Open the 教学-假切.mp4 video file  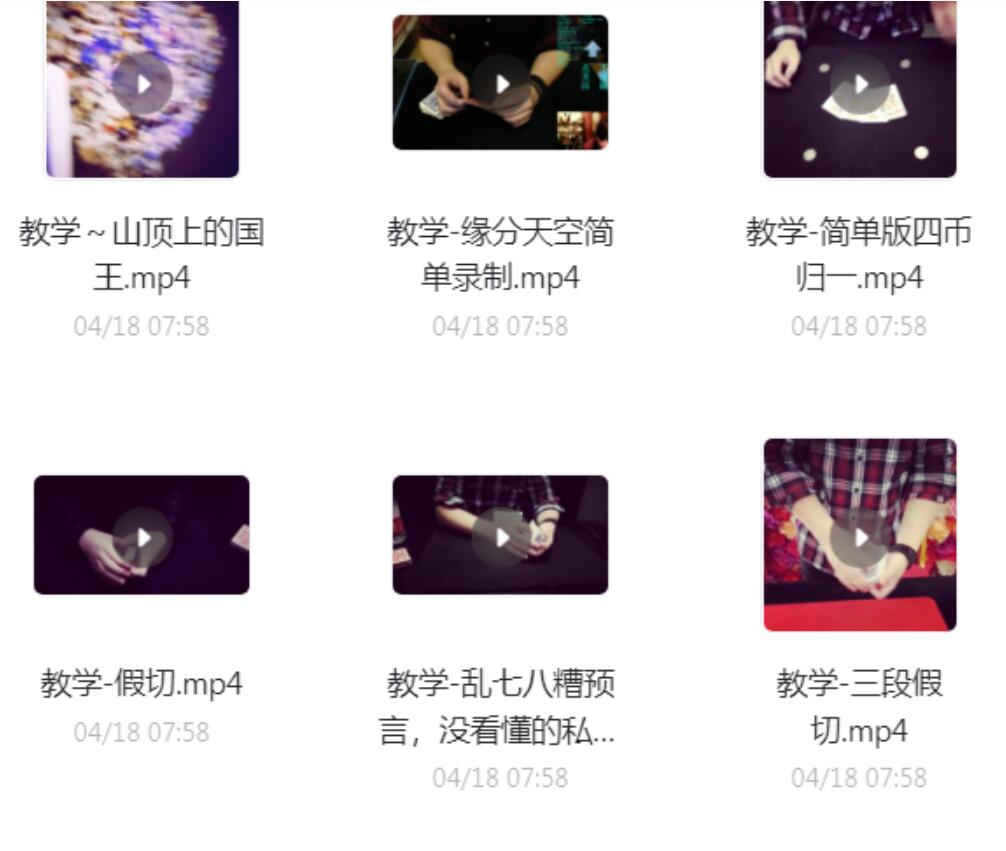point(142,537)
